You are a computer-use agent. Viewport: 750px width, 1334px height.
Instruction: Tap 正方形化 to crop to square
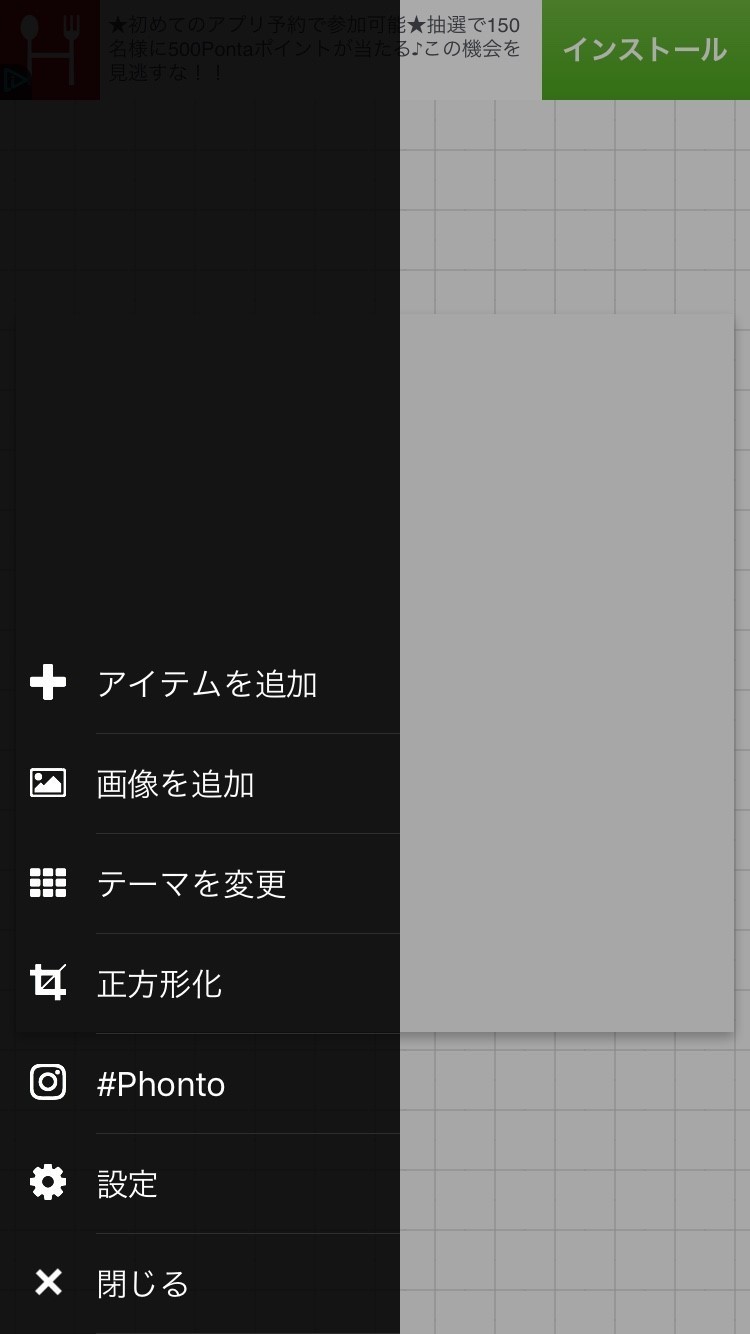tap(159, 984)
